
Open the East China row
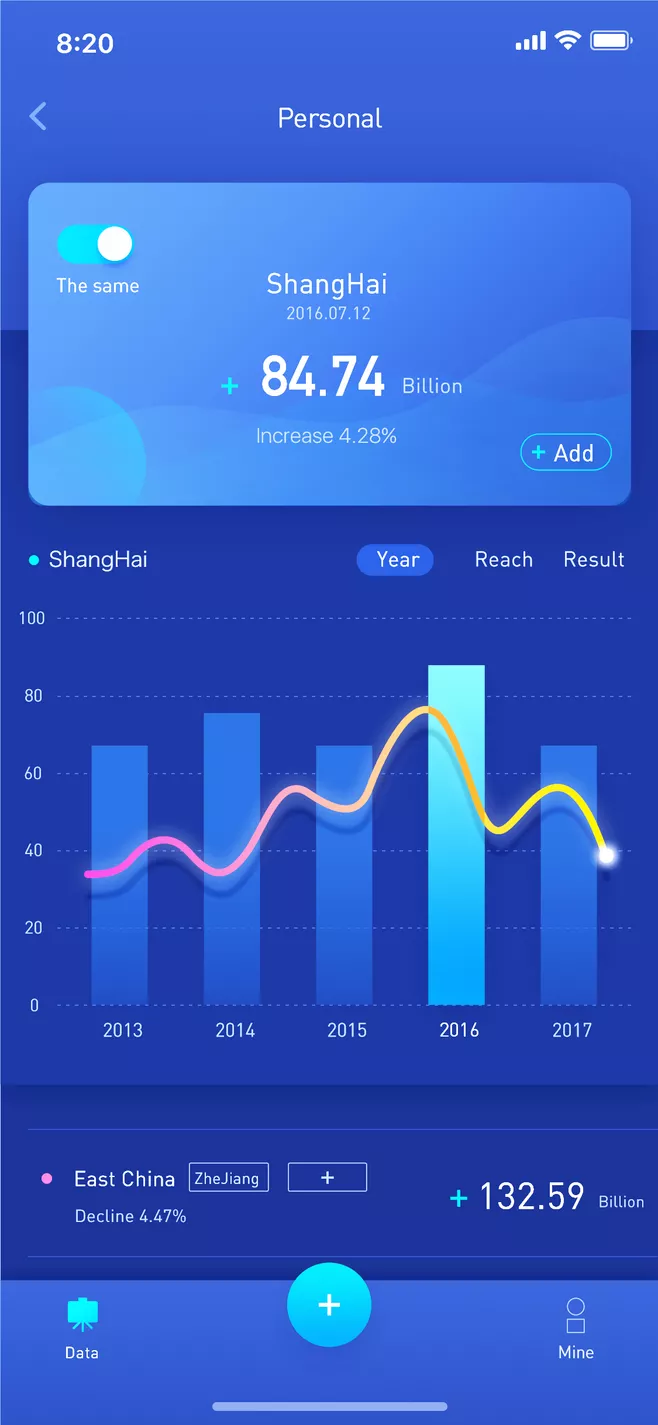[x=124, y=1180]
